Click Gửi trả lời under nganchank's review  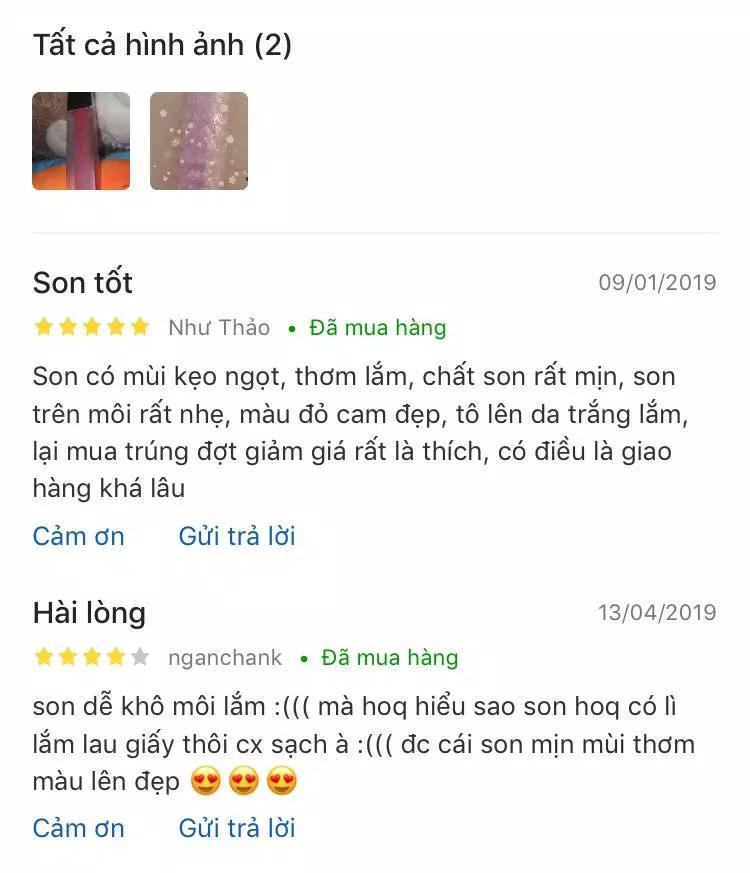238,828
